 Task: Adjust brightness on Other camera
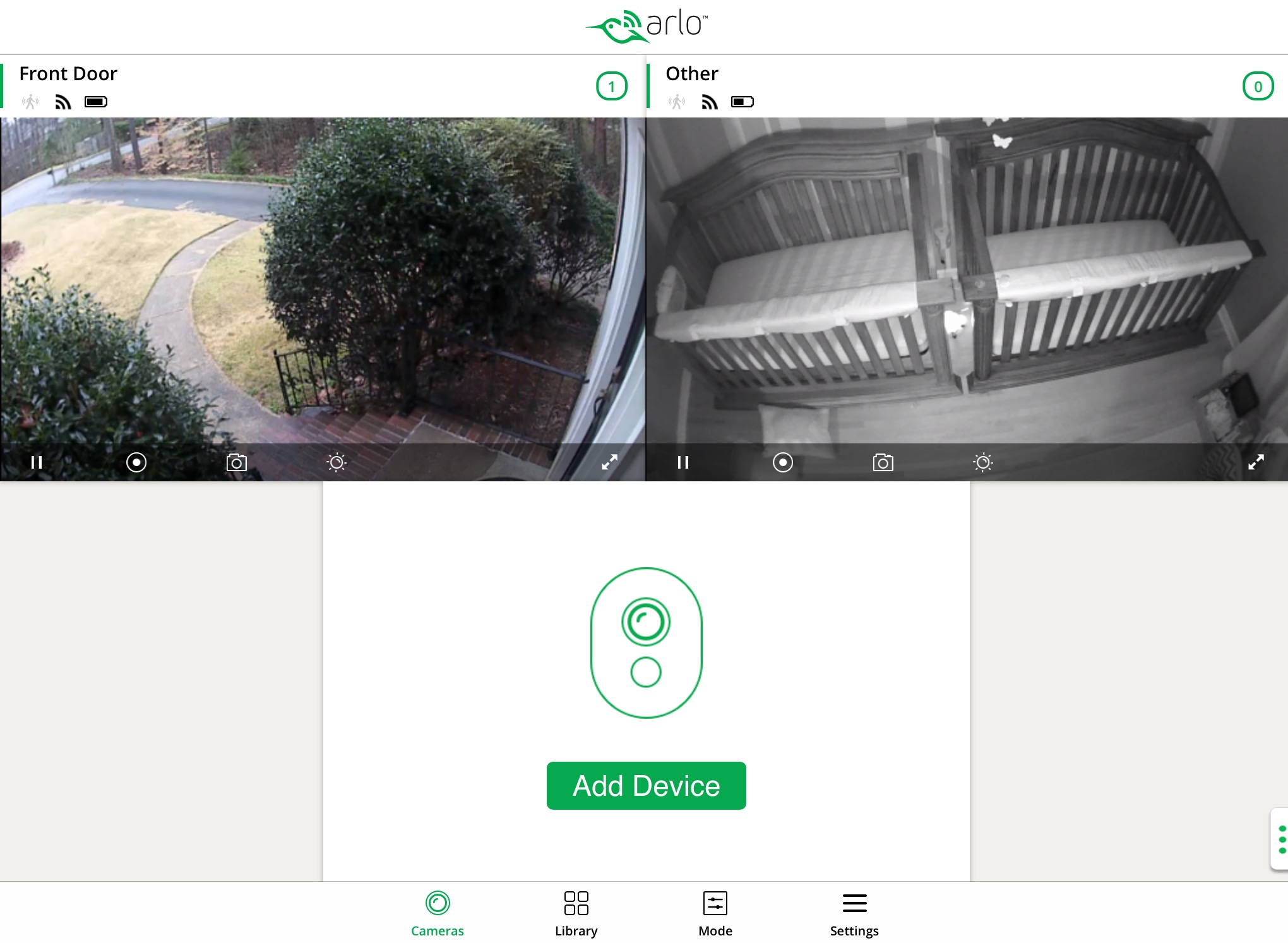[x=983, y=463]
